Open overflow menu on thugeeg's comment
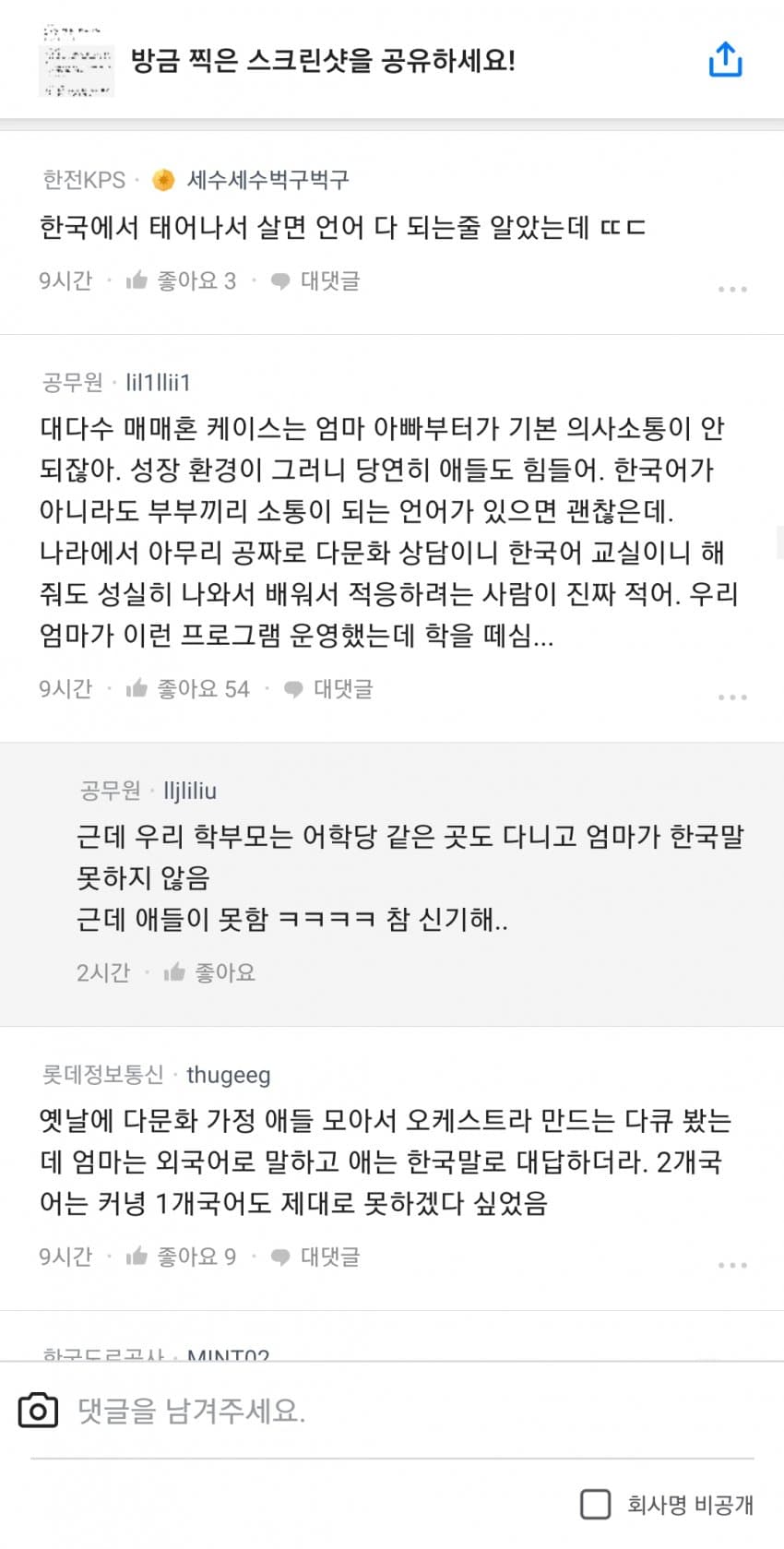 [732, 1266]
